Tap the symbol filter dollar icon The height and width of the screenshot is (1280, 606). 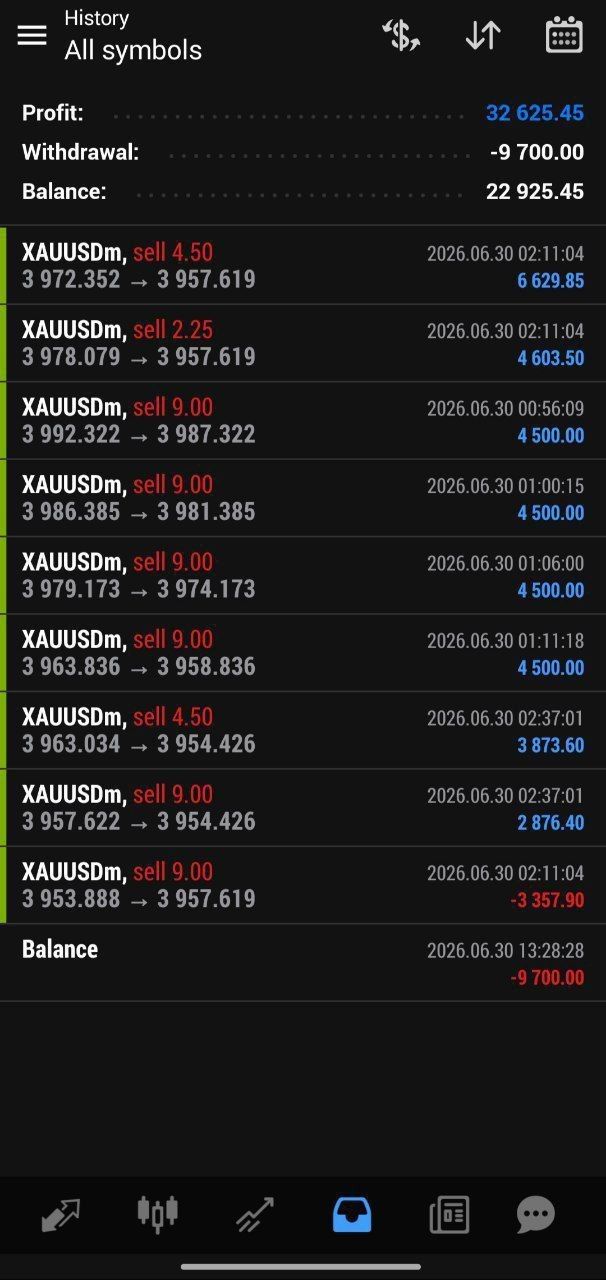(401, 35)
